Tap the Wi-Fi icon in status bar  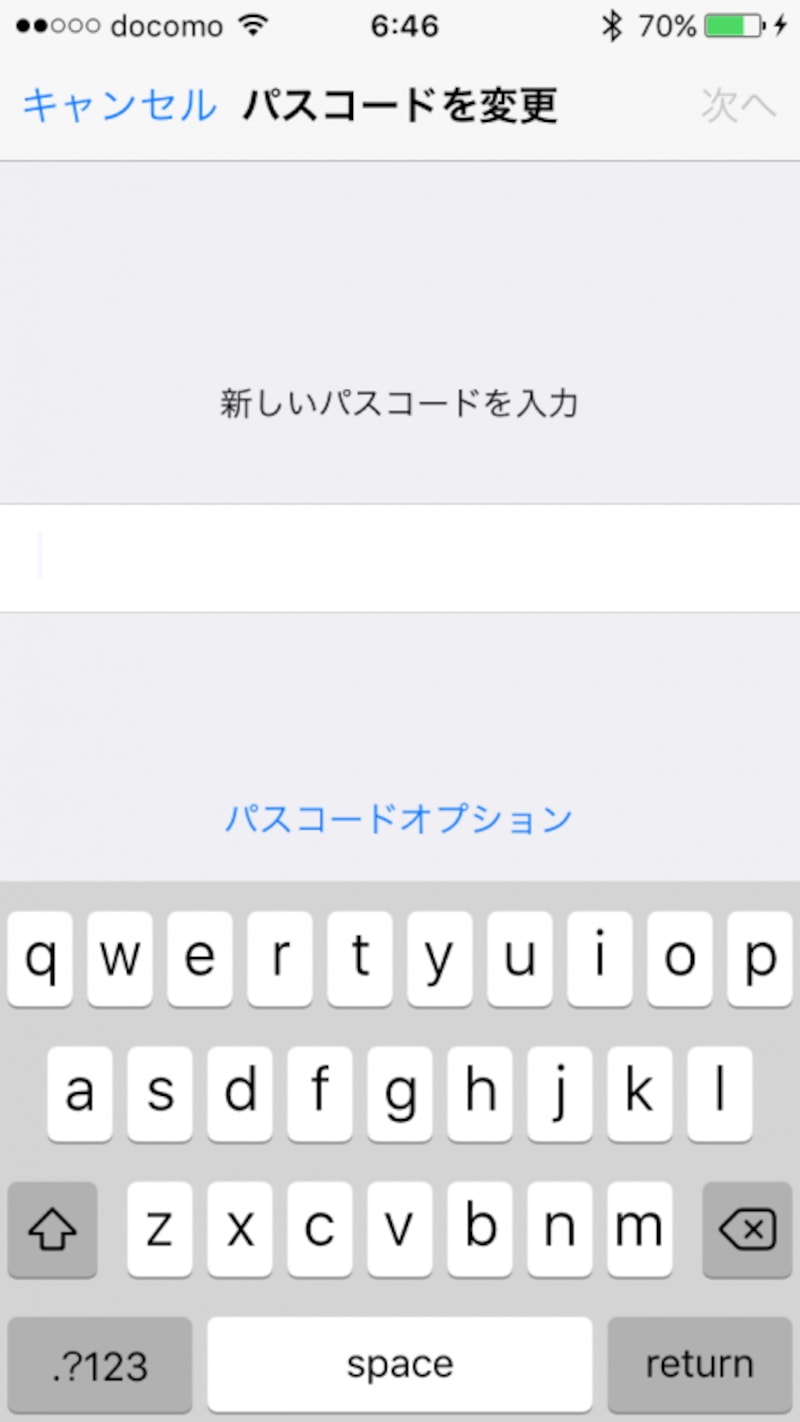point(254,26)
